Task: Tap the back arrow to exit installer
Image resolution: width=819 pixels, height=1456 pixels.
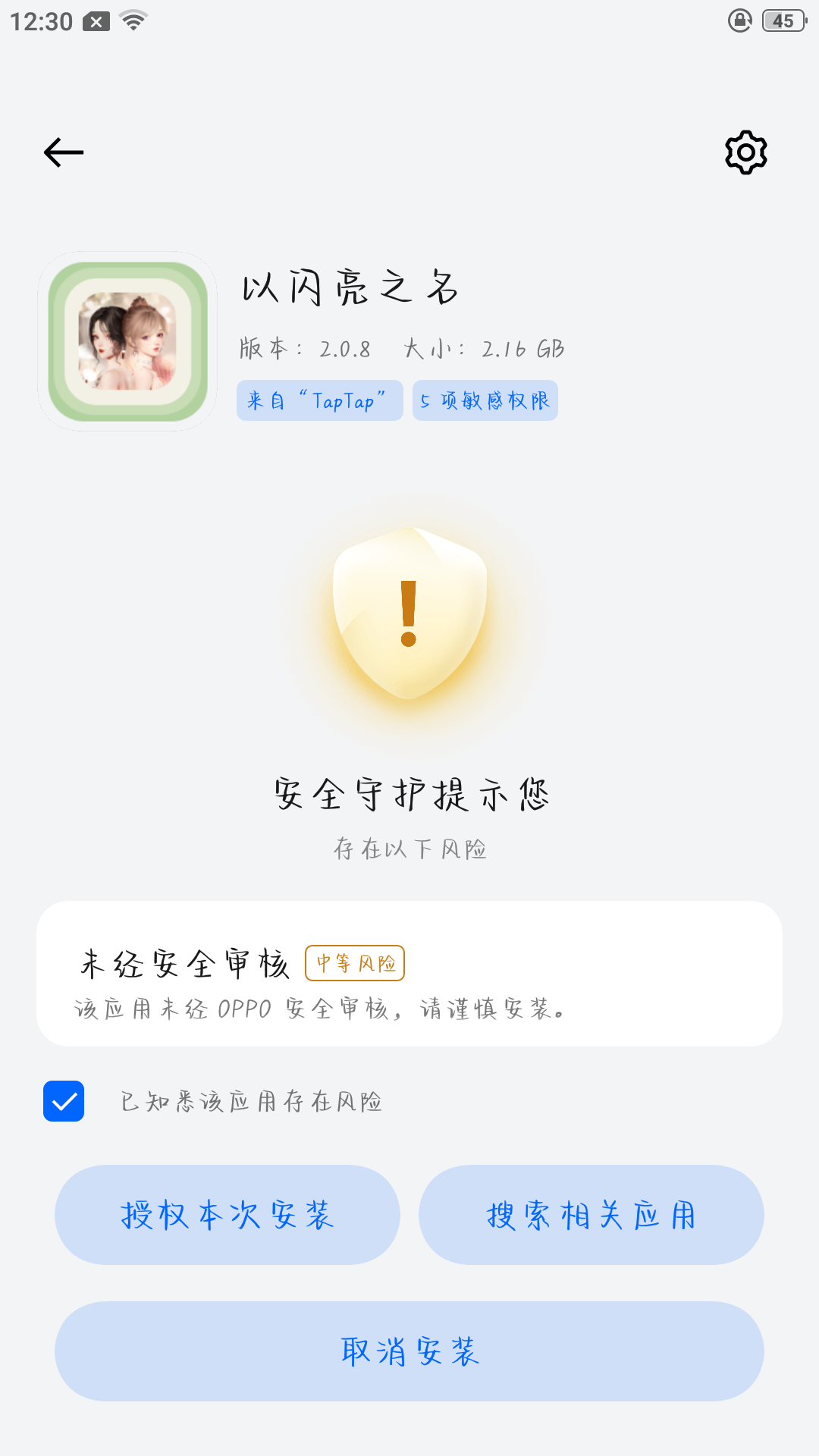Action: [64, 152]
